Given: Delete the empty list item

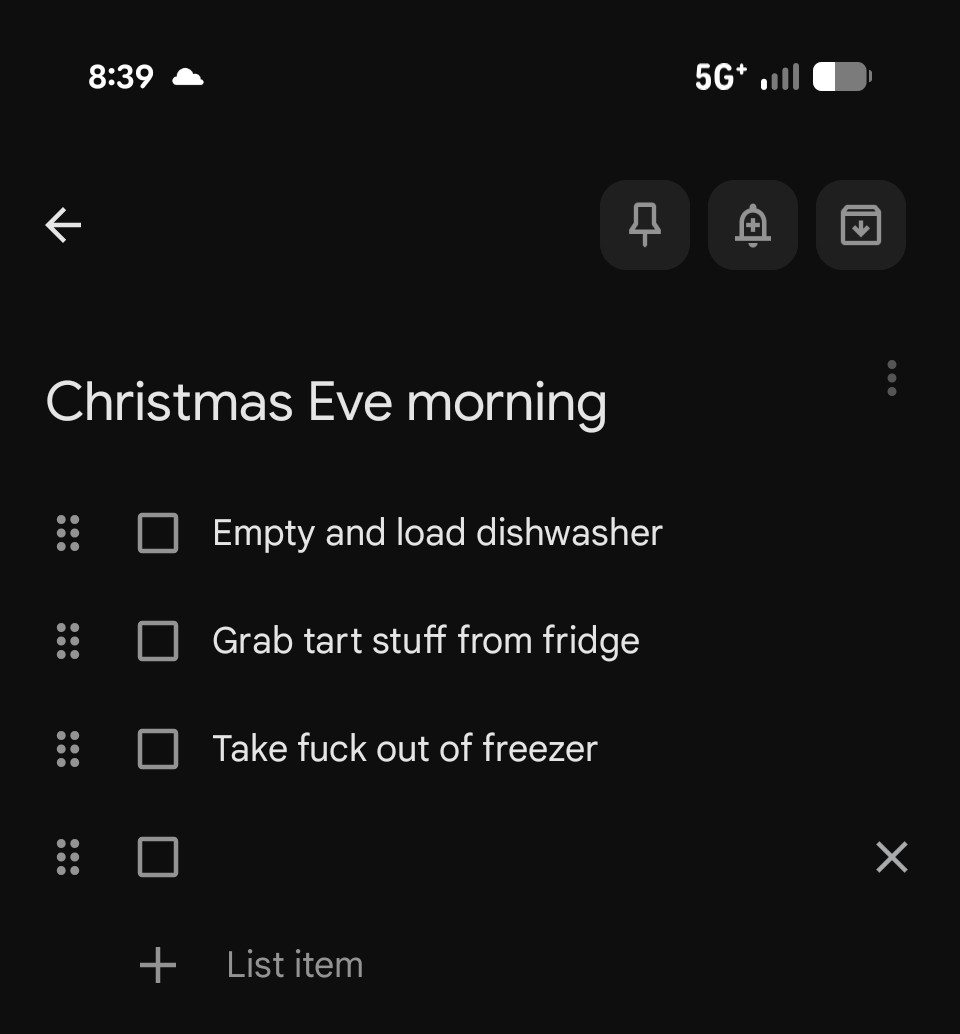Looking at the screenshot, I should 891,857.
